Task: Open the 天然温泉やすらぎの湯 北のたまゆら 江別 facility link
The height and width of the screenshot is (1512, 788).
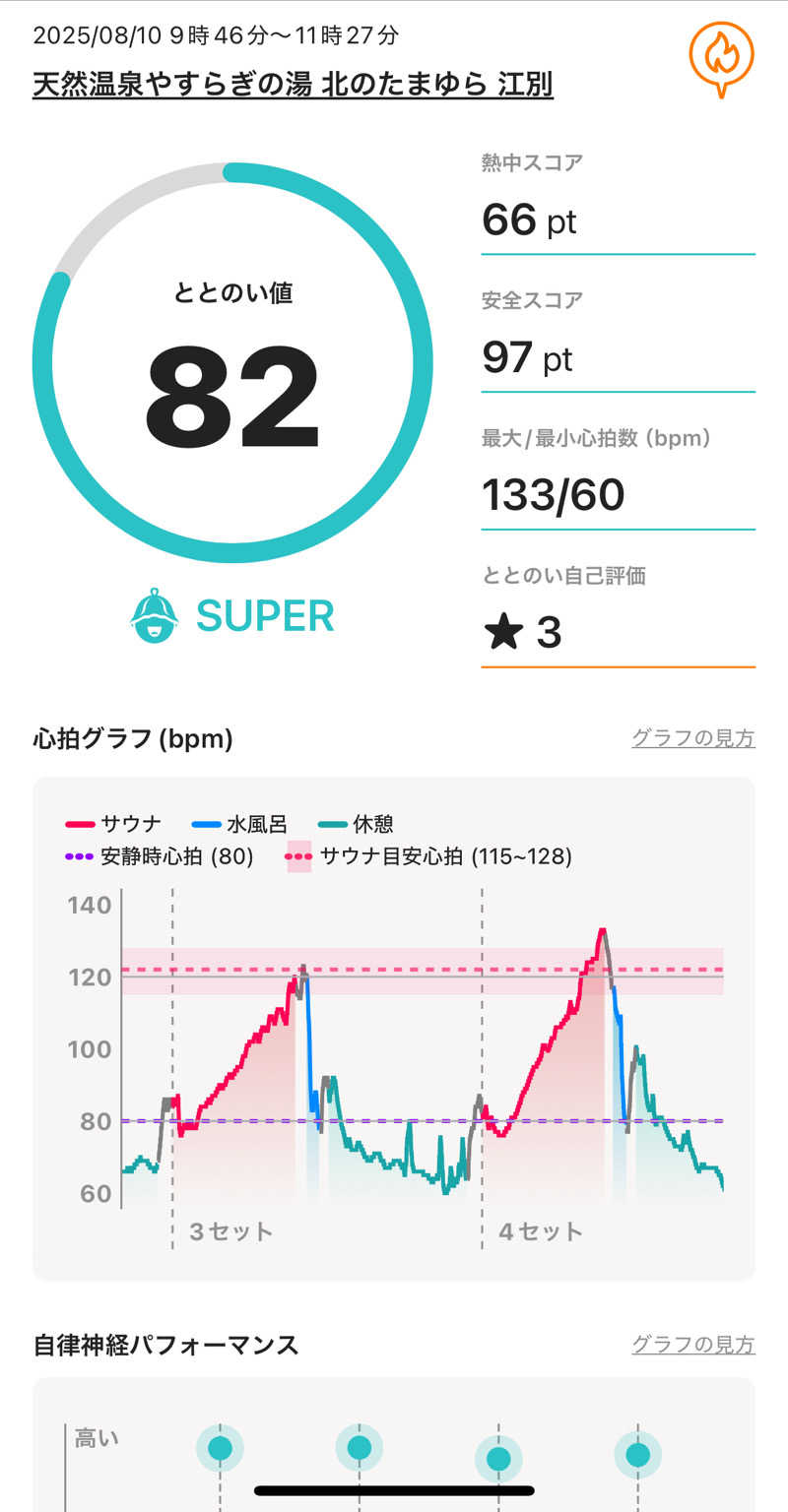Action: point(293,86)
